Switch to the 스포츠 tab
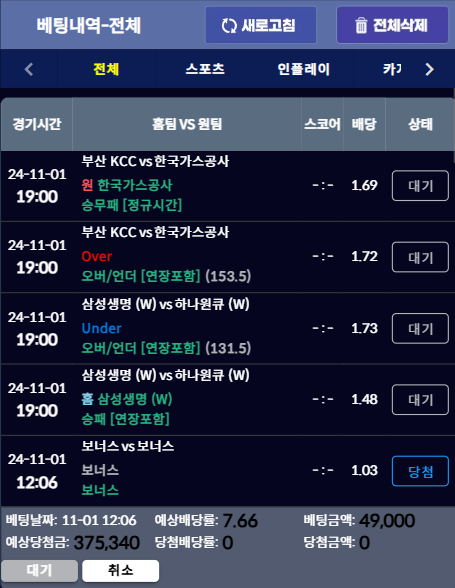455x588 pixels. [205, 69]
